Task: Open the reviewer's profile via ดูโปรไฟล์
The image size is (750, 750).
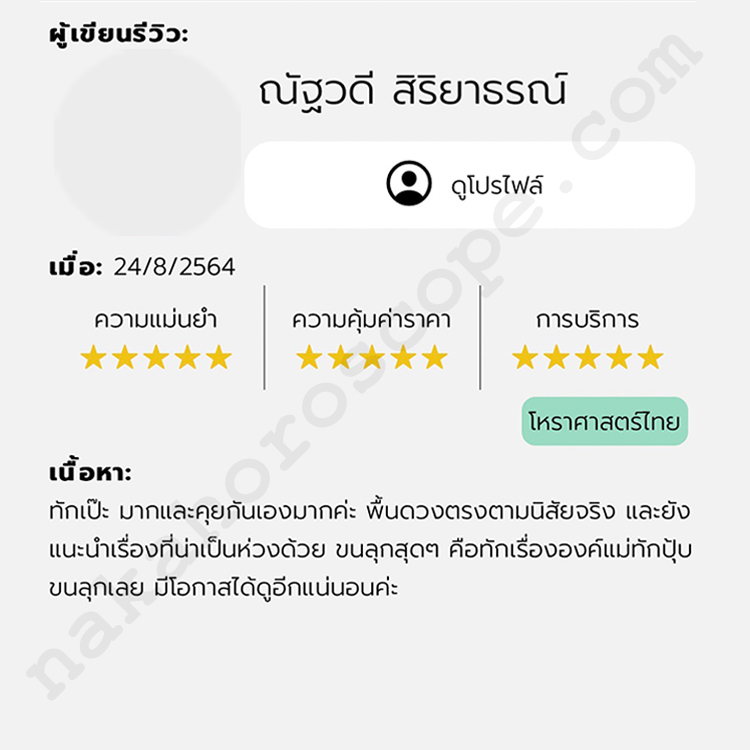Action: point(469,185)
